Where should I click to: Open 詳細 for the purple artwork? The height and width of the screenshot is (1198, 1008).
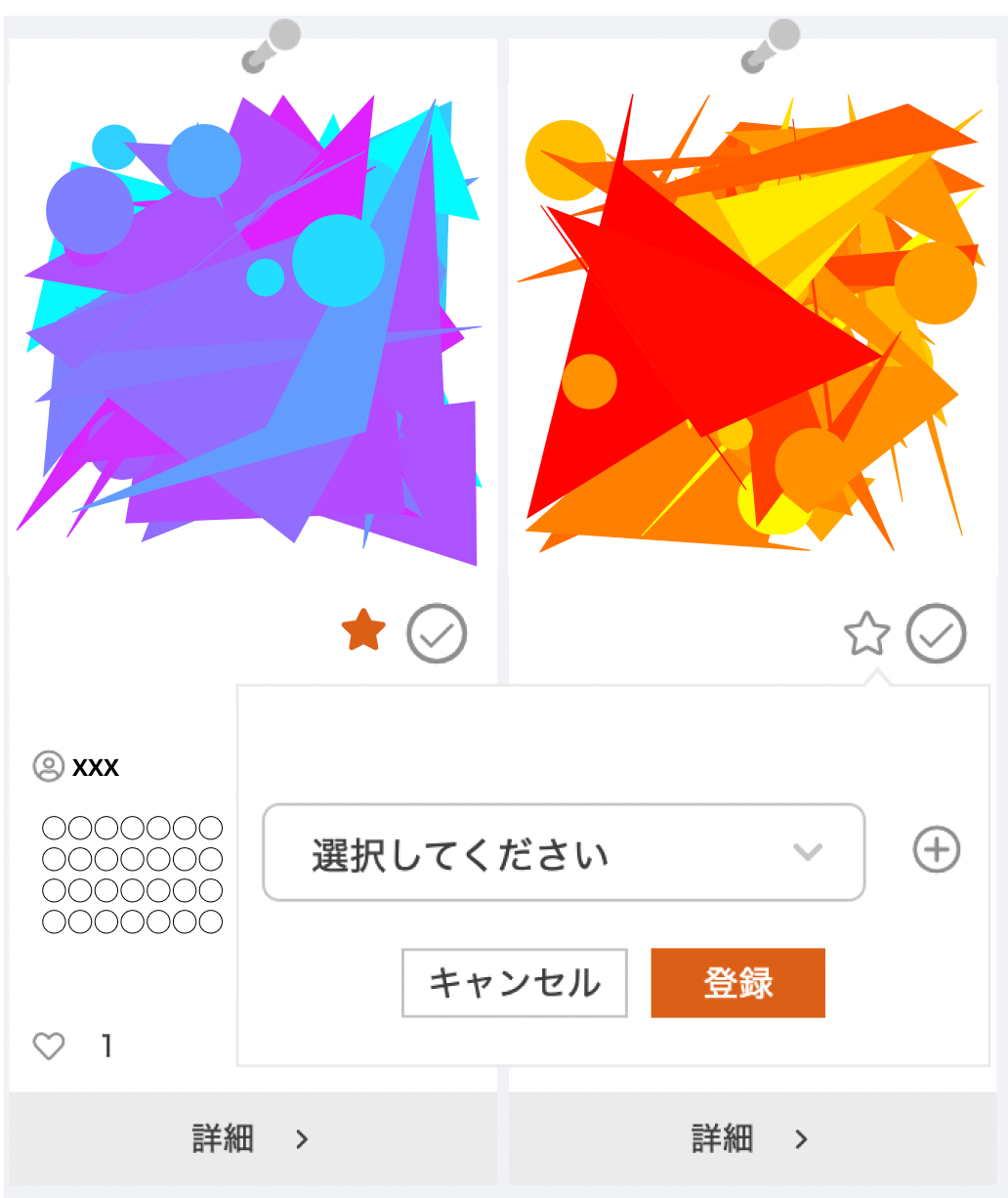(x=221, y=1139)
